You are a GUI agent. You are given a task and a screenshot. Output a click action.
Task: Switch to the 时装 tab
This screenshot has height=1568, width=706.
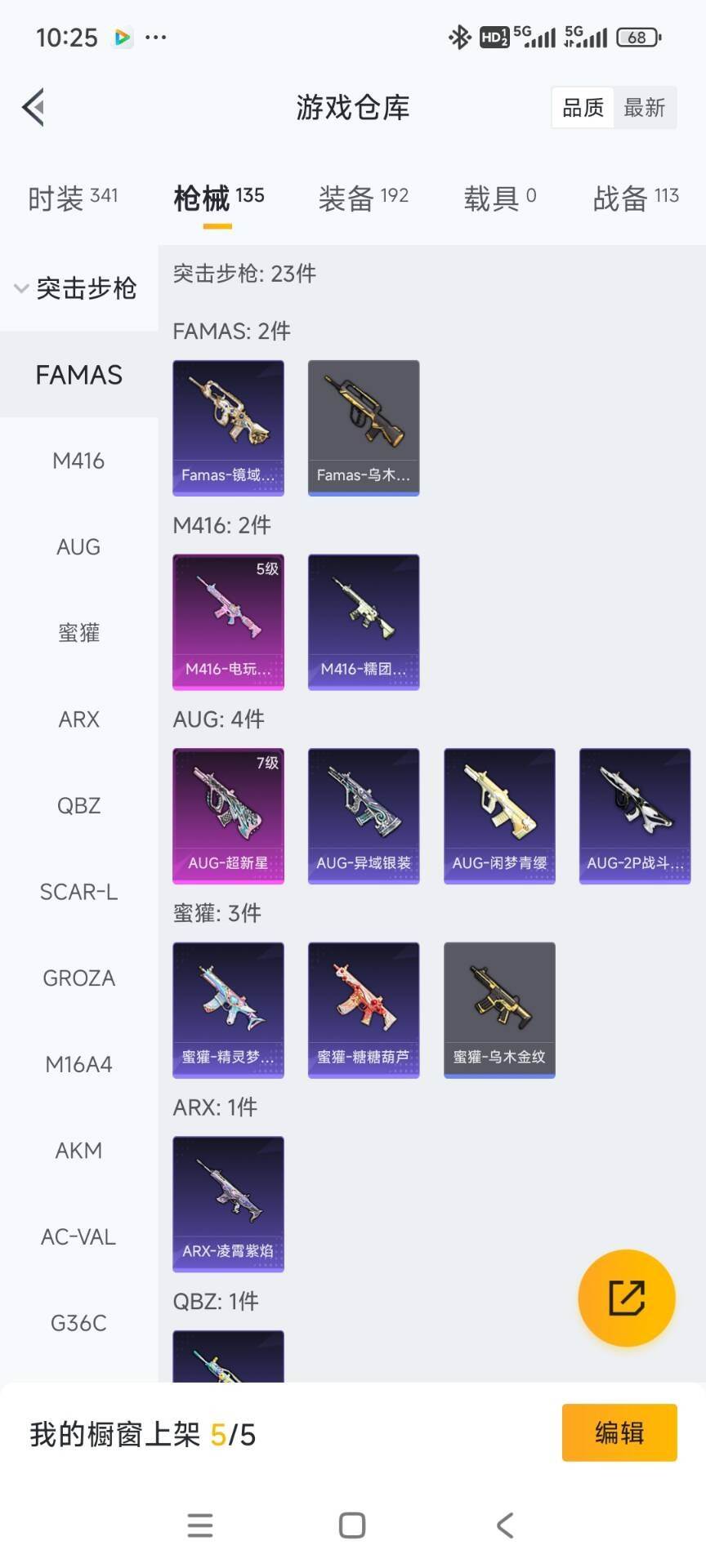72,198
